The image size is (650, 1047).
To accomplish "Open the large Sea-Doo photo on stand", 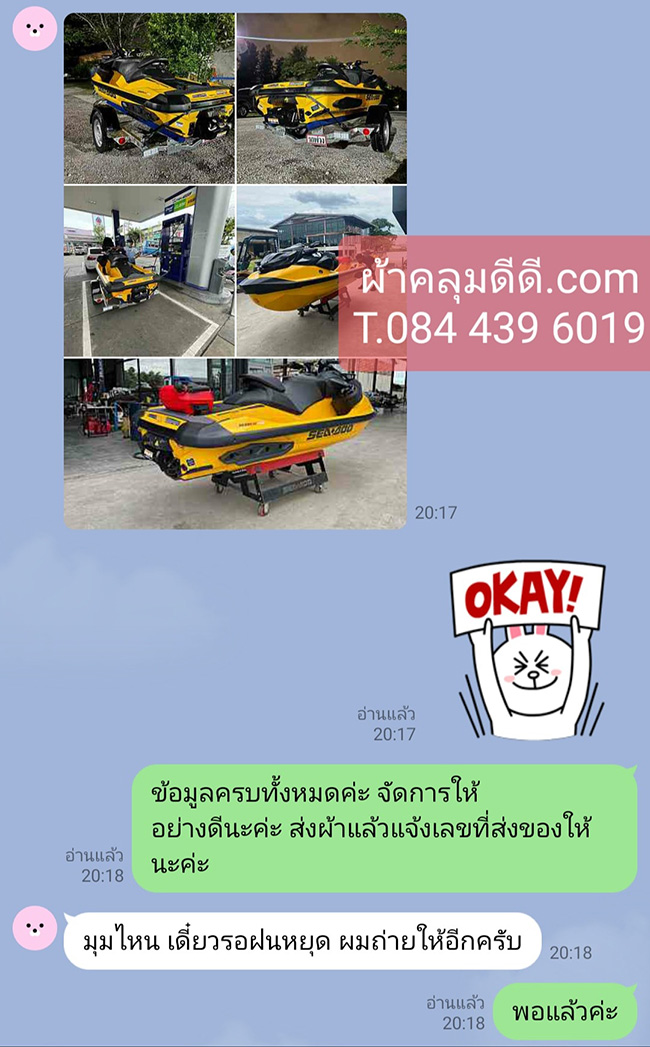I will [235, 443].
